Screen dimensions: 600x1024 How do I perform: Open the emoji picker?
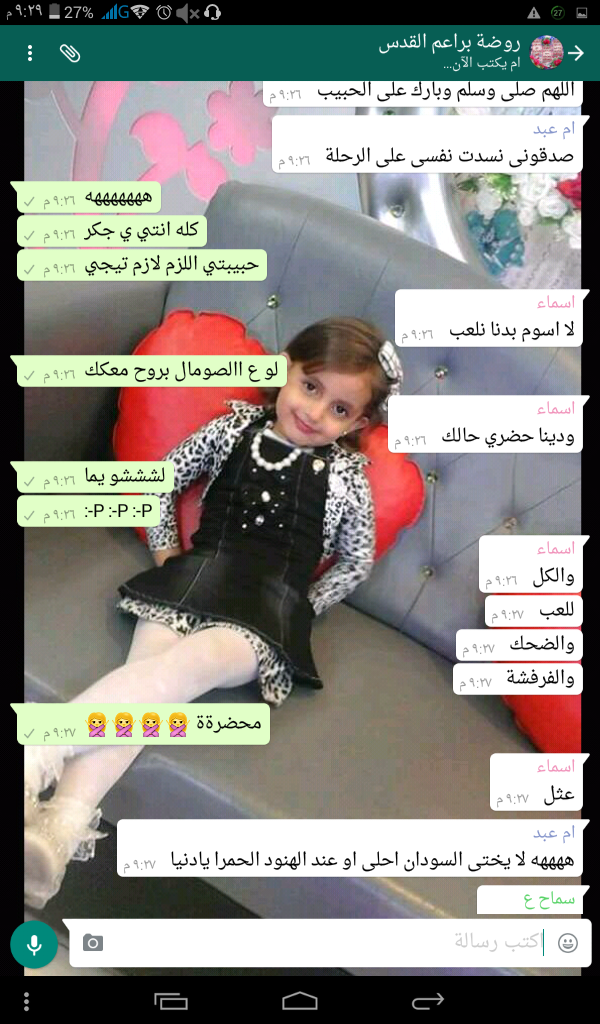[x=567, y=943]
